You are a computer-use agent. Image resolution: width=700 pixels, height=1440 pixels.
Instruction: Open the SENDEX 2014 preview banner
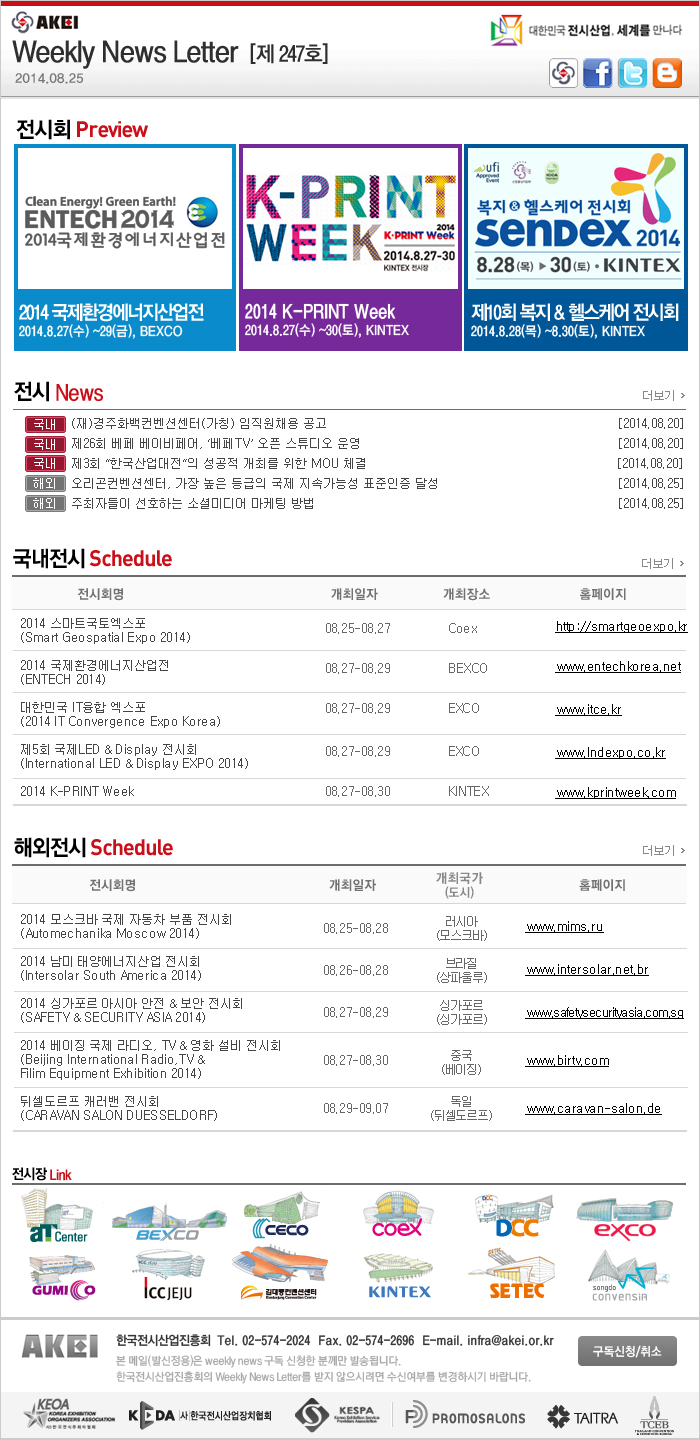click(x=576, y=247)
